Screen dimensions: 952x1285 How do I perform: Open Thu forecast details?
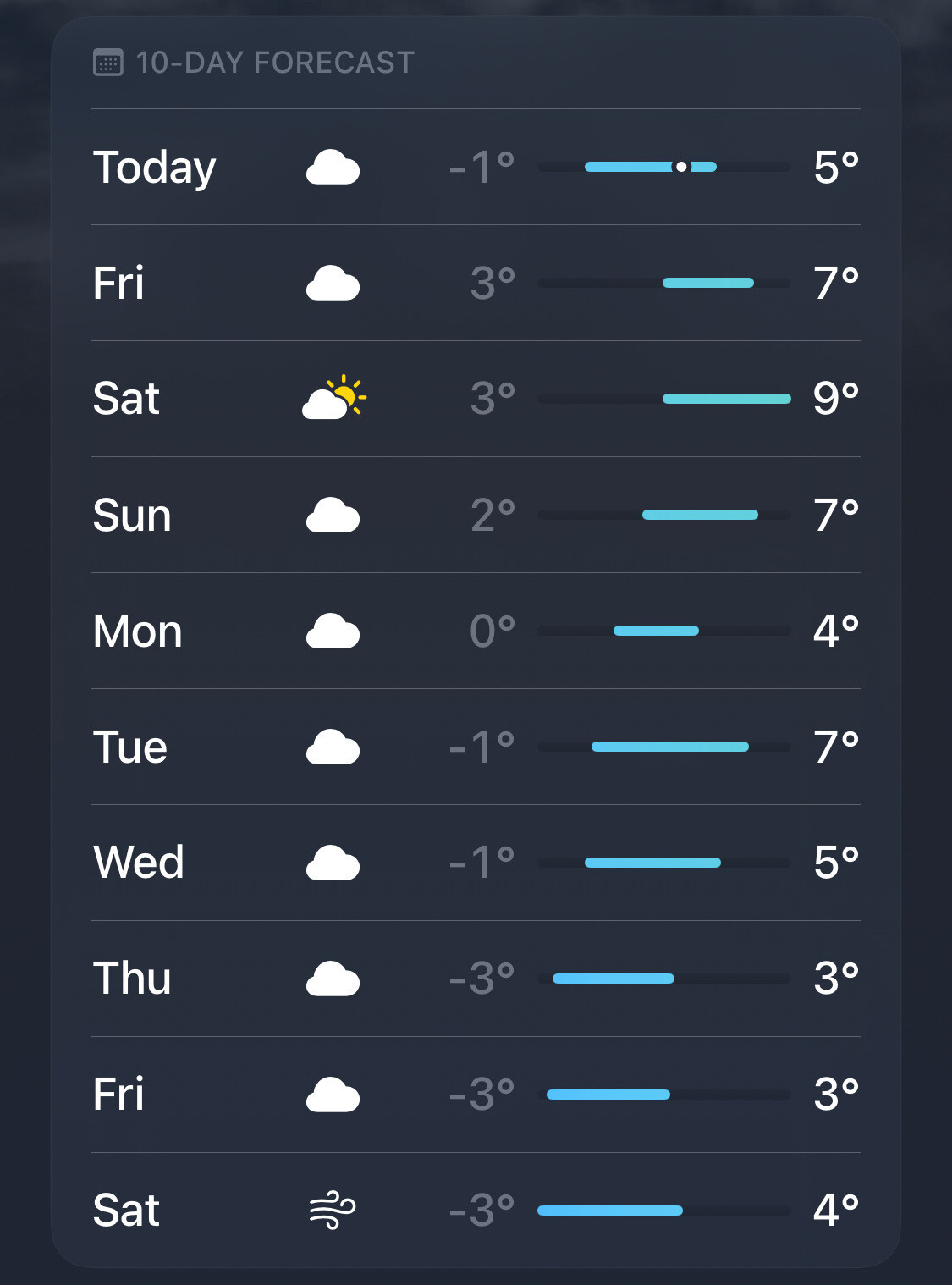point(476,979)
